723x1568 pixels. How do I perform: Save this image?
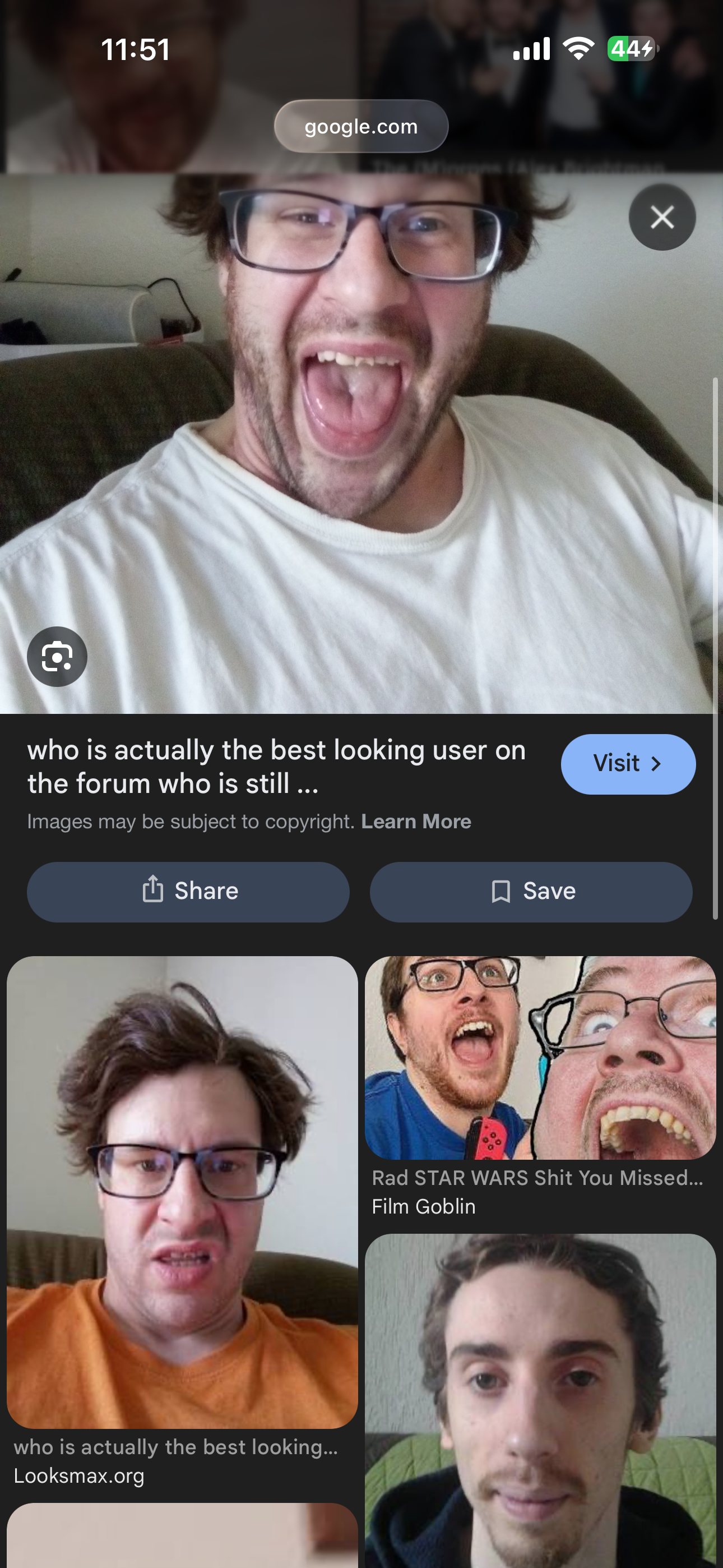pyautogui.click(x=531, y=891)
